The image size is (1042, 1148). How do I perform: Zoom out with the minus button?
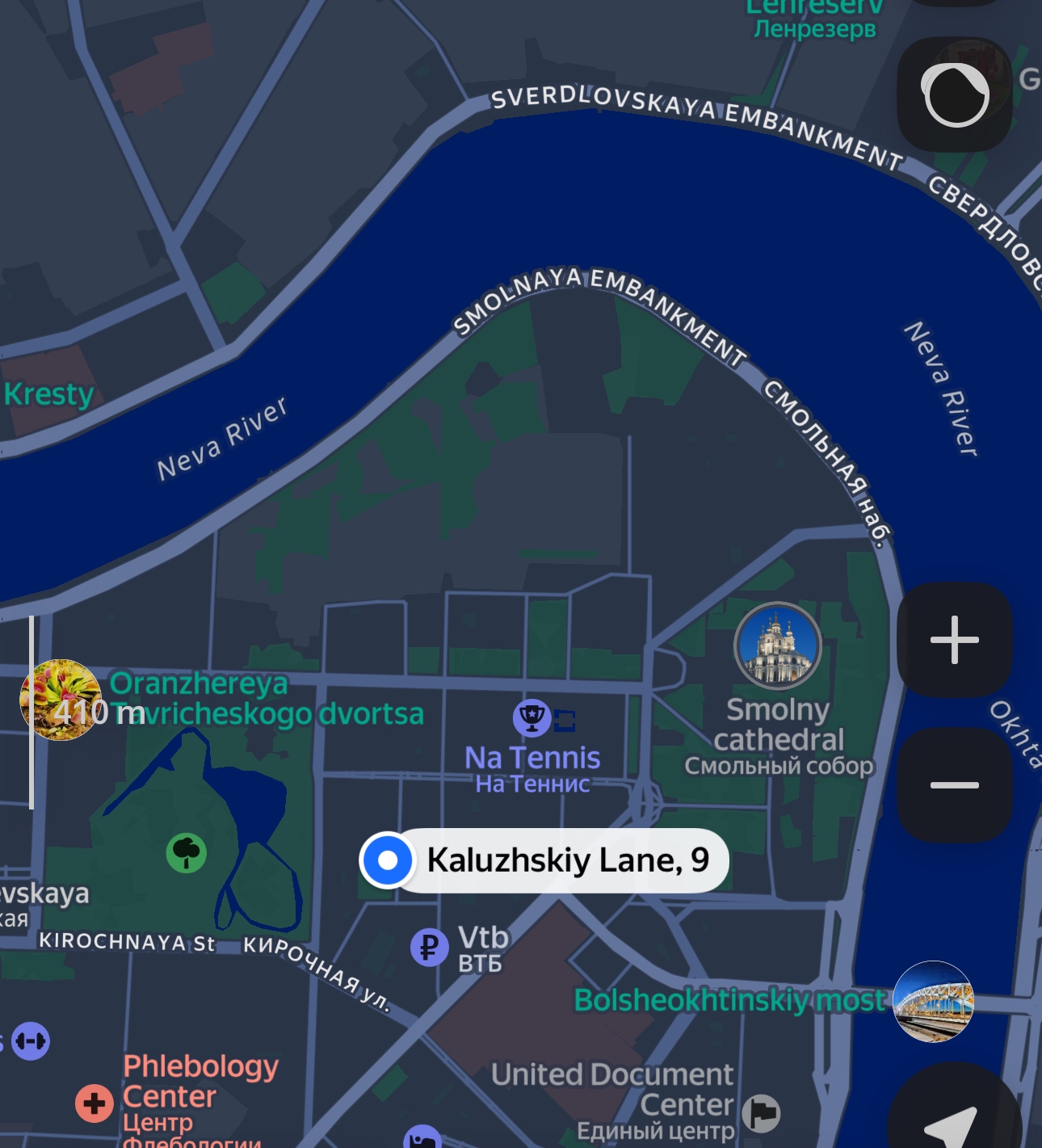click(x=954, y=785)
